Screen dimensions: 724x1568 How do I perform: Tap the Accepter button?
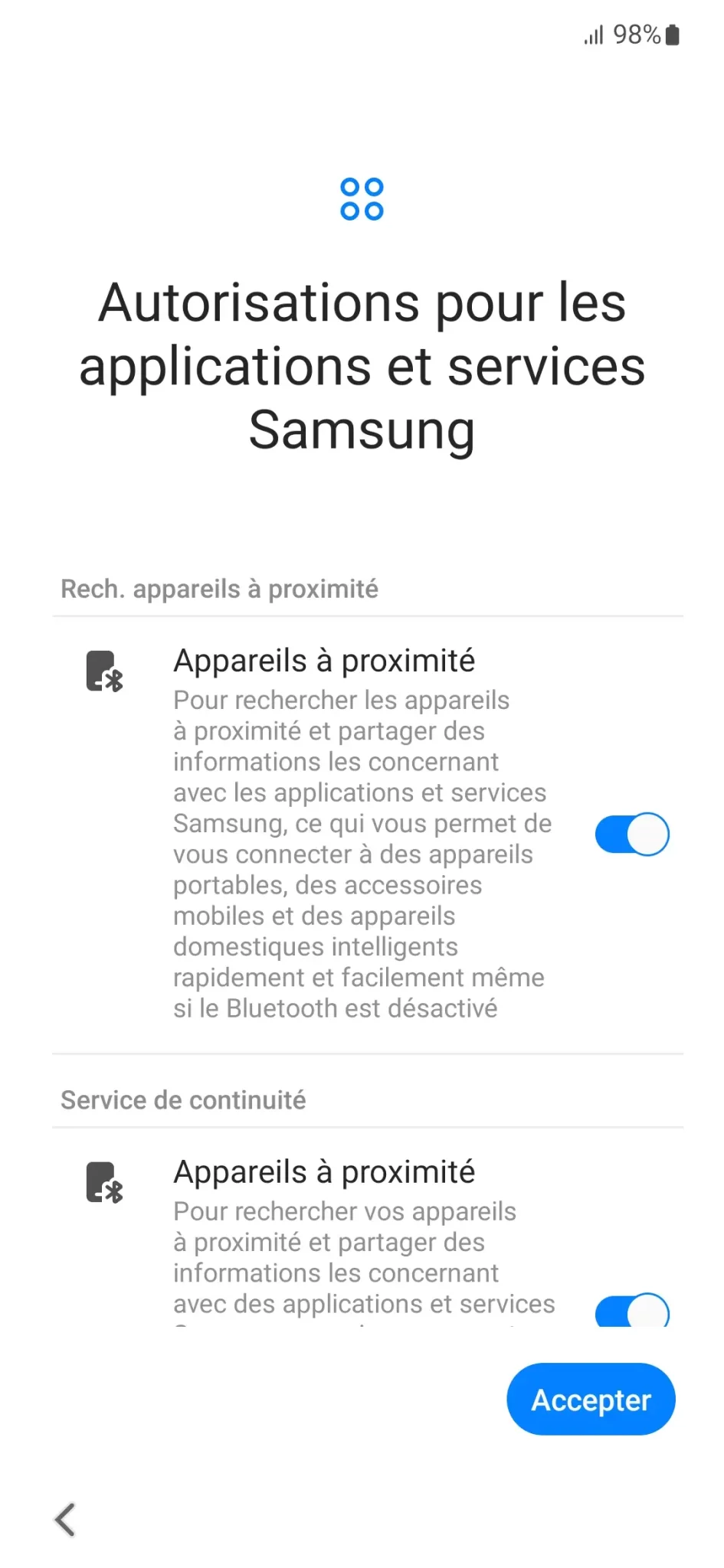591,1399
